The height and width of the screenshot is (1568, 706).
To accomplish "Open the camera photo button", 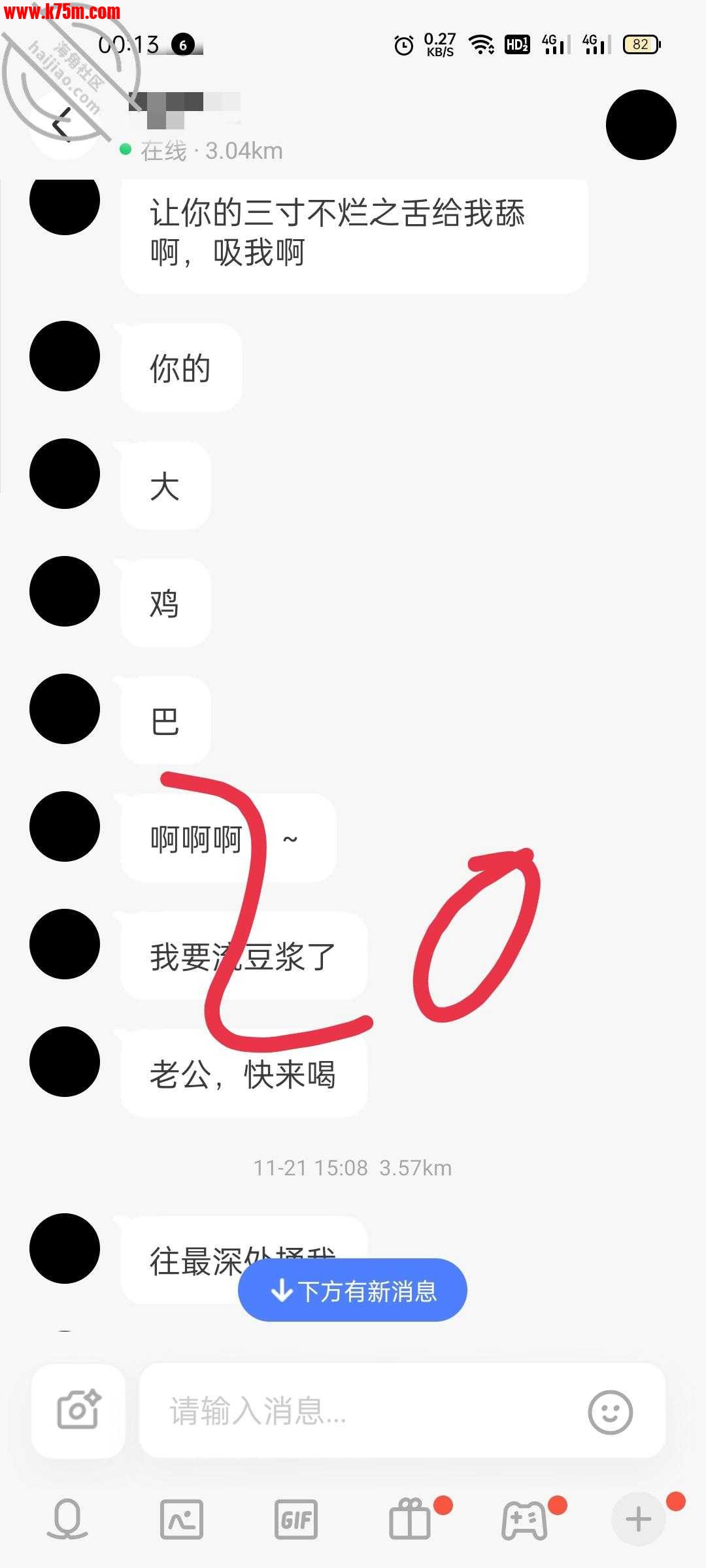I will pos(78,1411).
